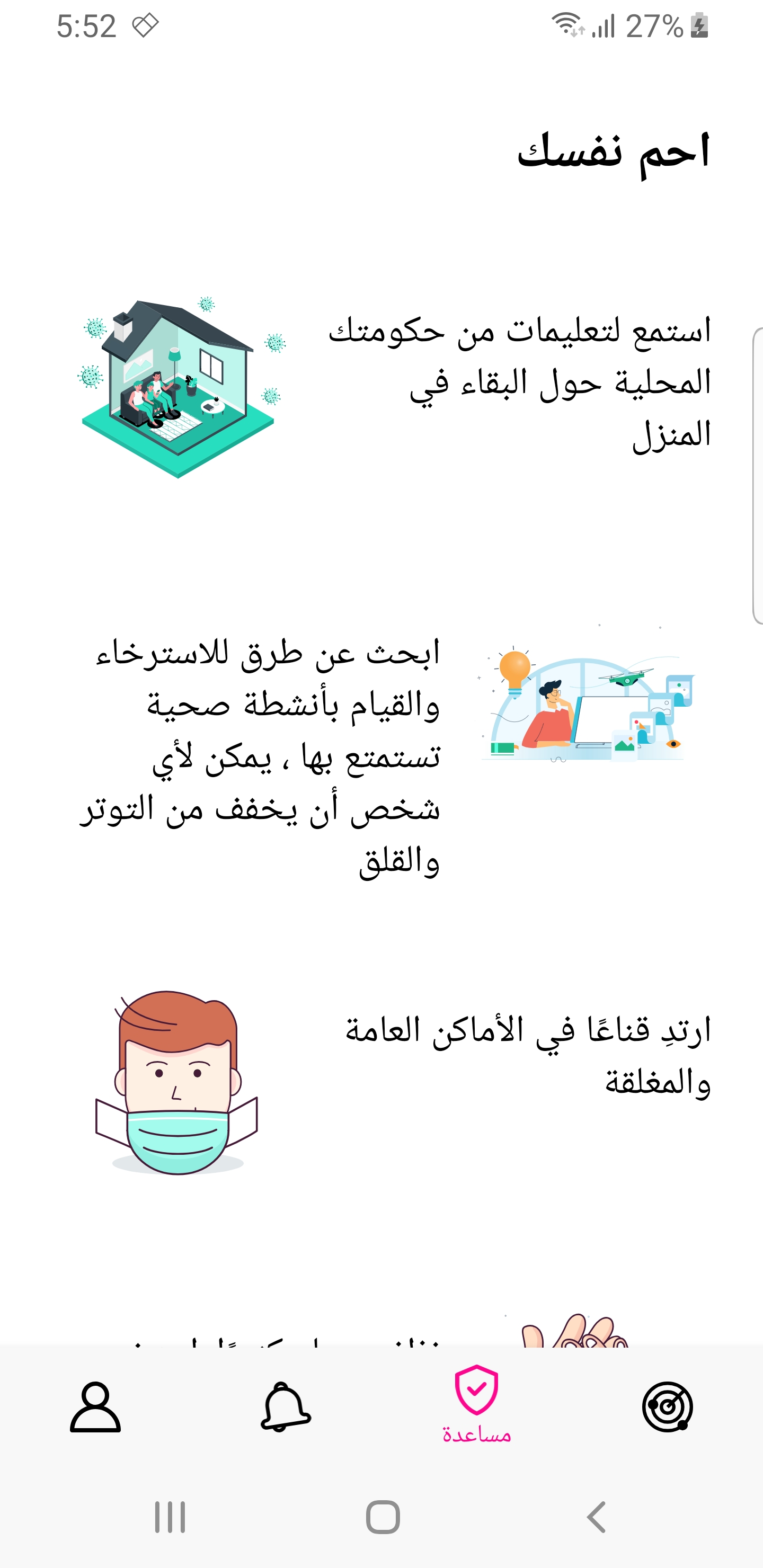Tap the Wi-Fi status bar icon

[x=566, y=24]
